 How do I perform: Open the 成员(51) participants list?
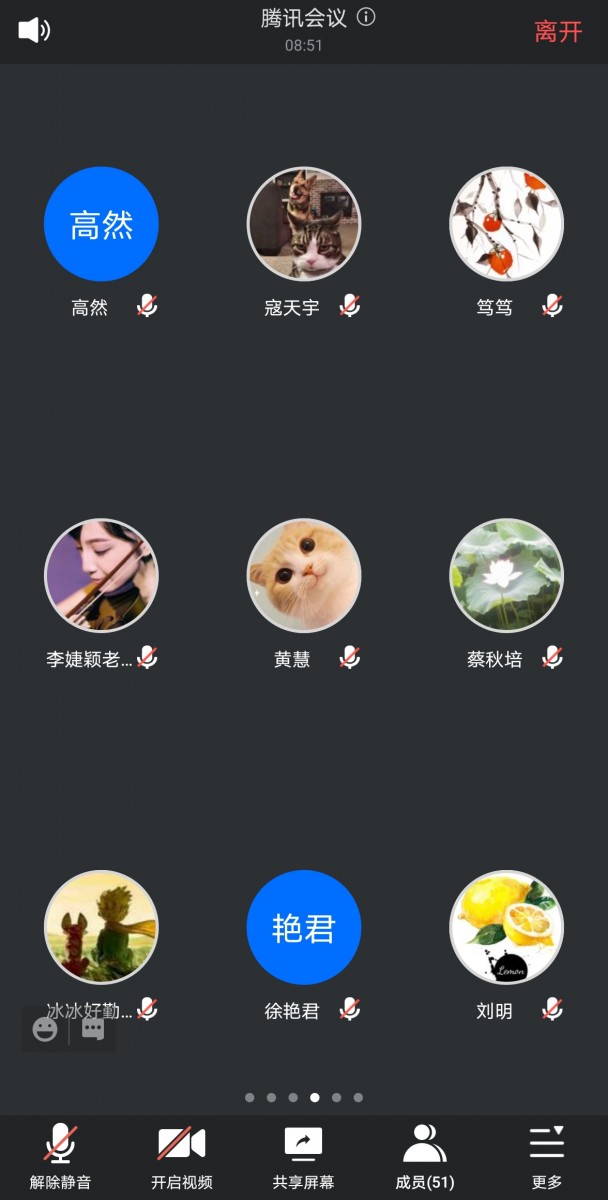(425, 1156)
